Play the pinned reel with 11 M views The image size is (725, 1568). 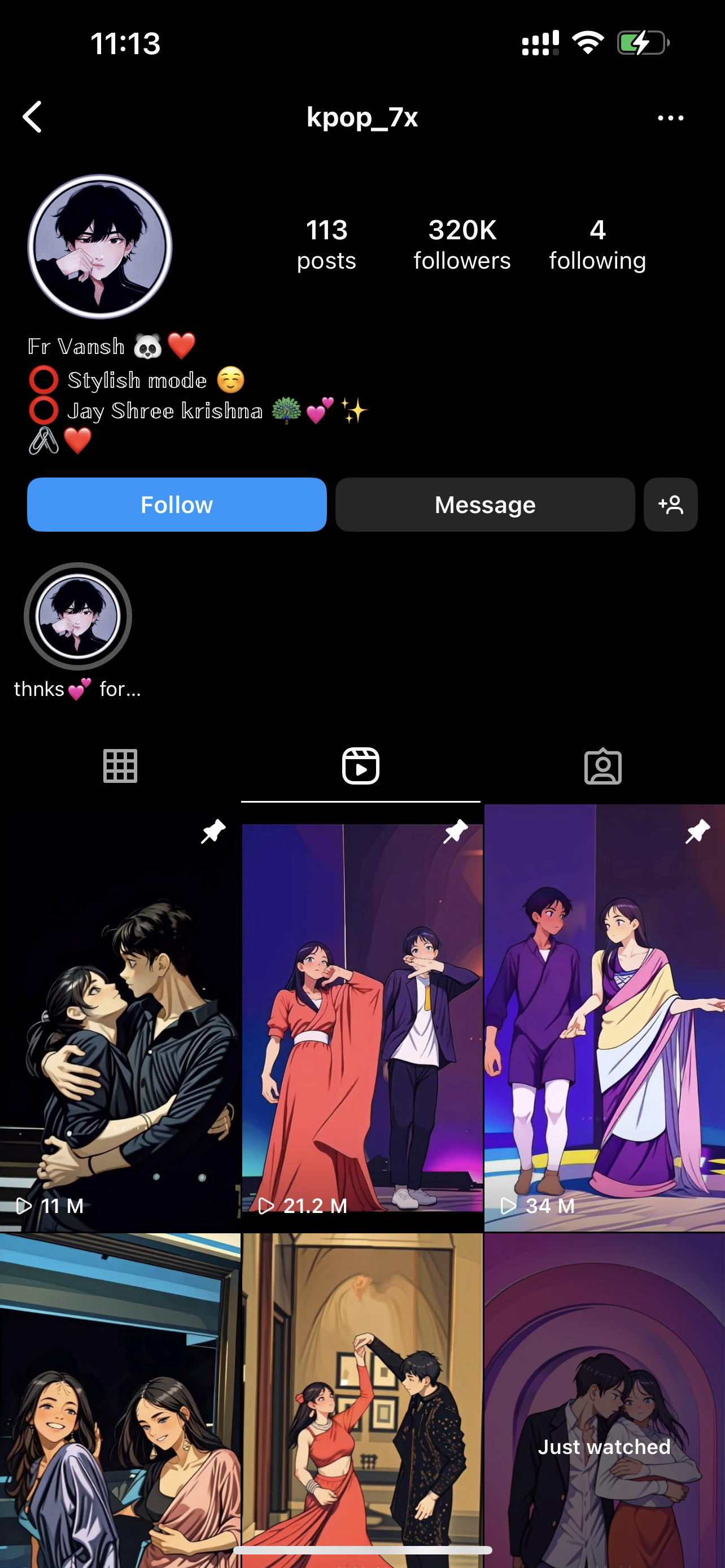coord(120,1017)
